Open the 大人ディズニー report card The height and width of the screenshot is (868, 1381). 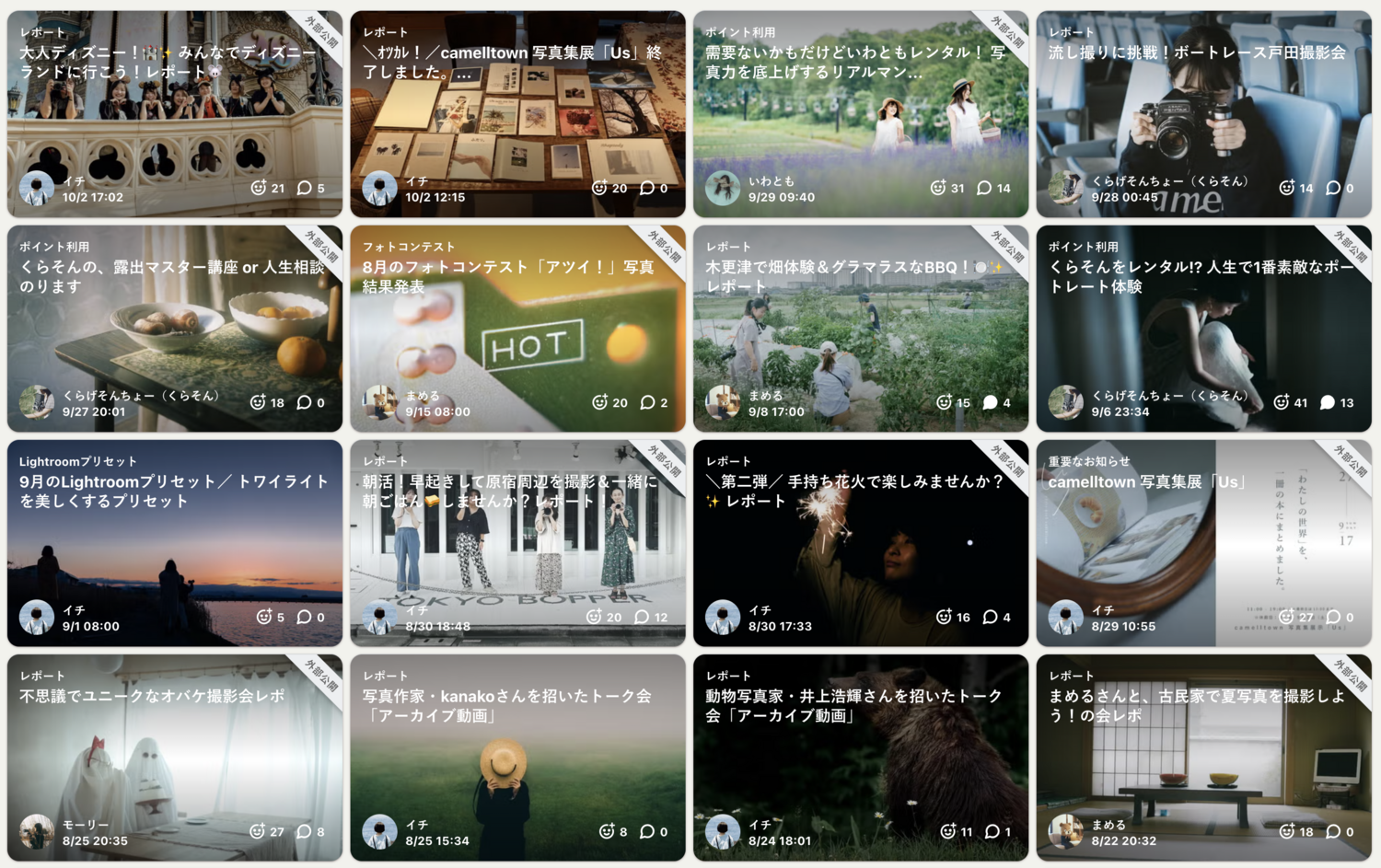click(175, 115)
